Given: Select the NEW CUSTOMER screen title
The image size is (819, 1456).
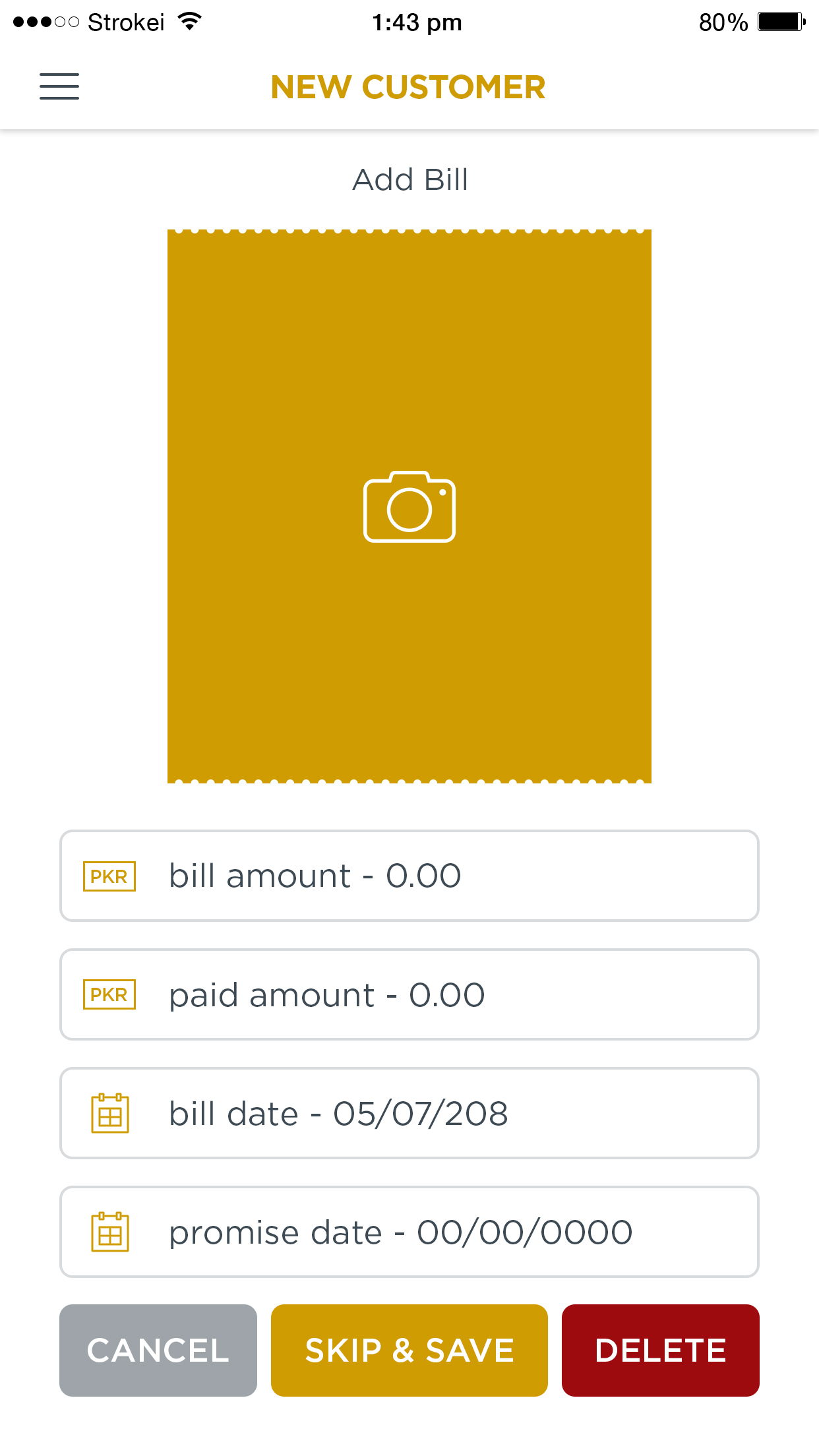Looking at the screenshot, I should (x=409, y=86).
